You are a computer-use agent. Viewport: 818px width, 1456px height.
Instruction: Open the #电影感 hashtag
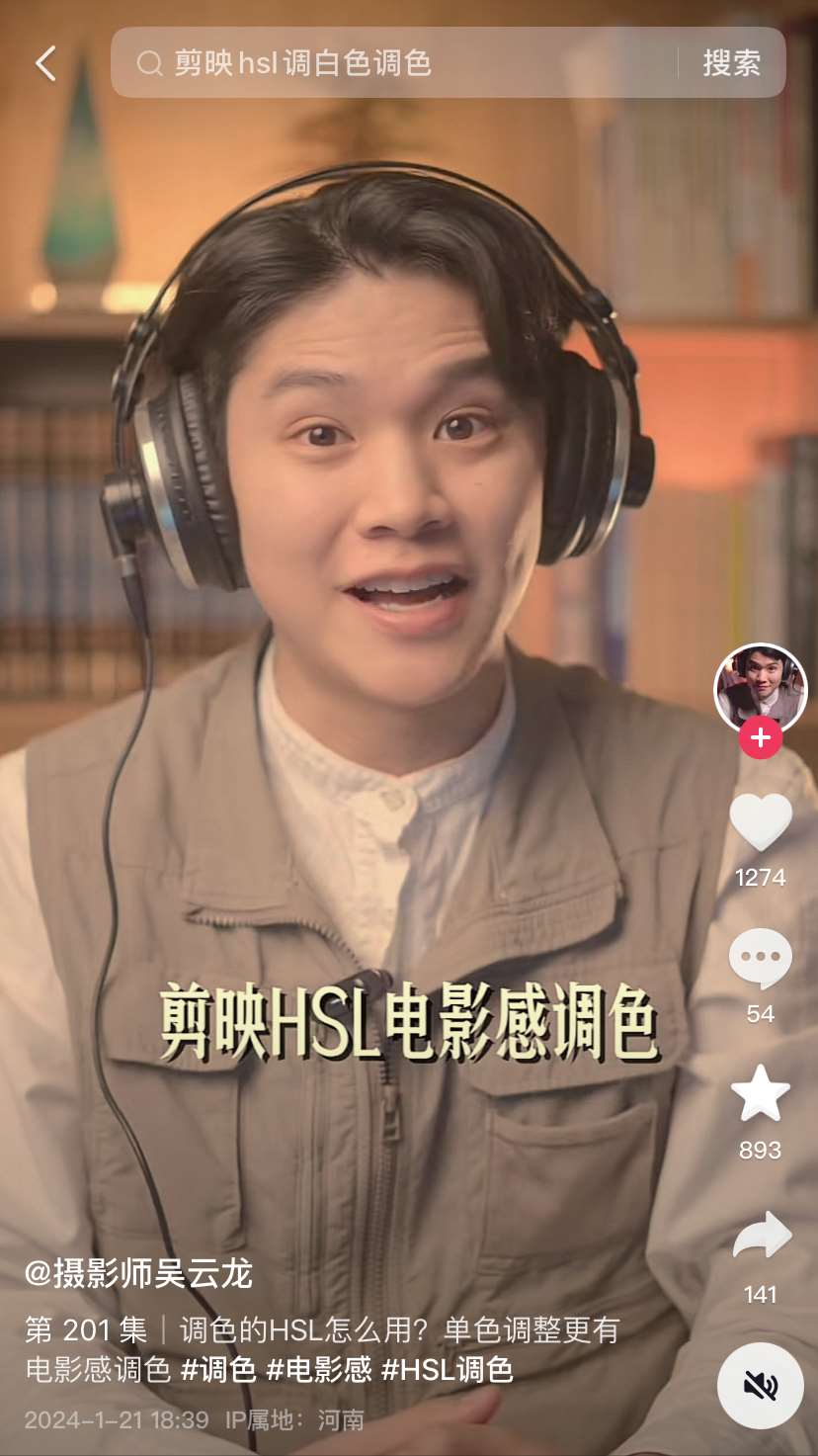pyautogui.click(x=318, y=1369)
